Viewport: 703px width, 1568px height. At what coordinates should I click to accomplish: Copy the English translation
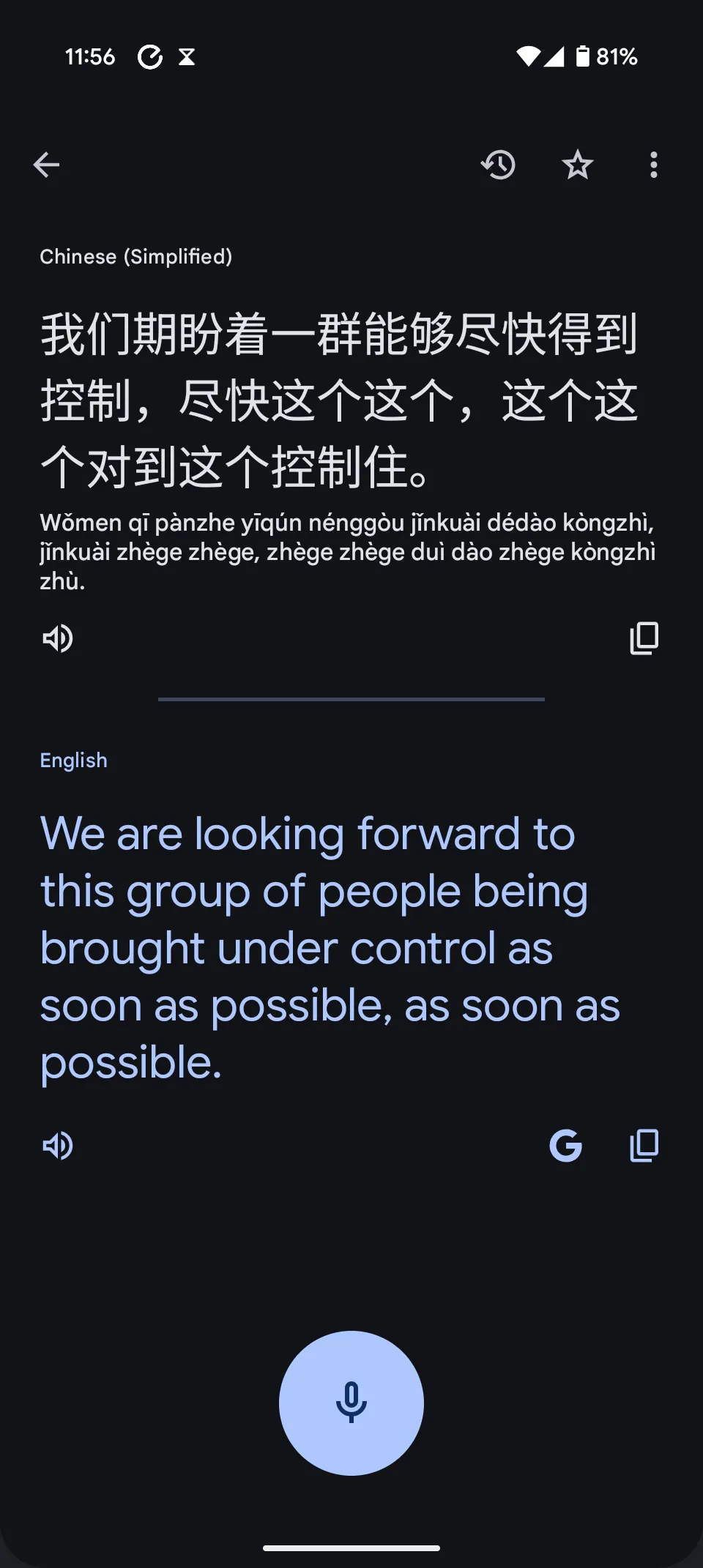644,1146
